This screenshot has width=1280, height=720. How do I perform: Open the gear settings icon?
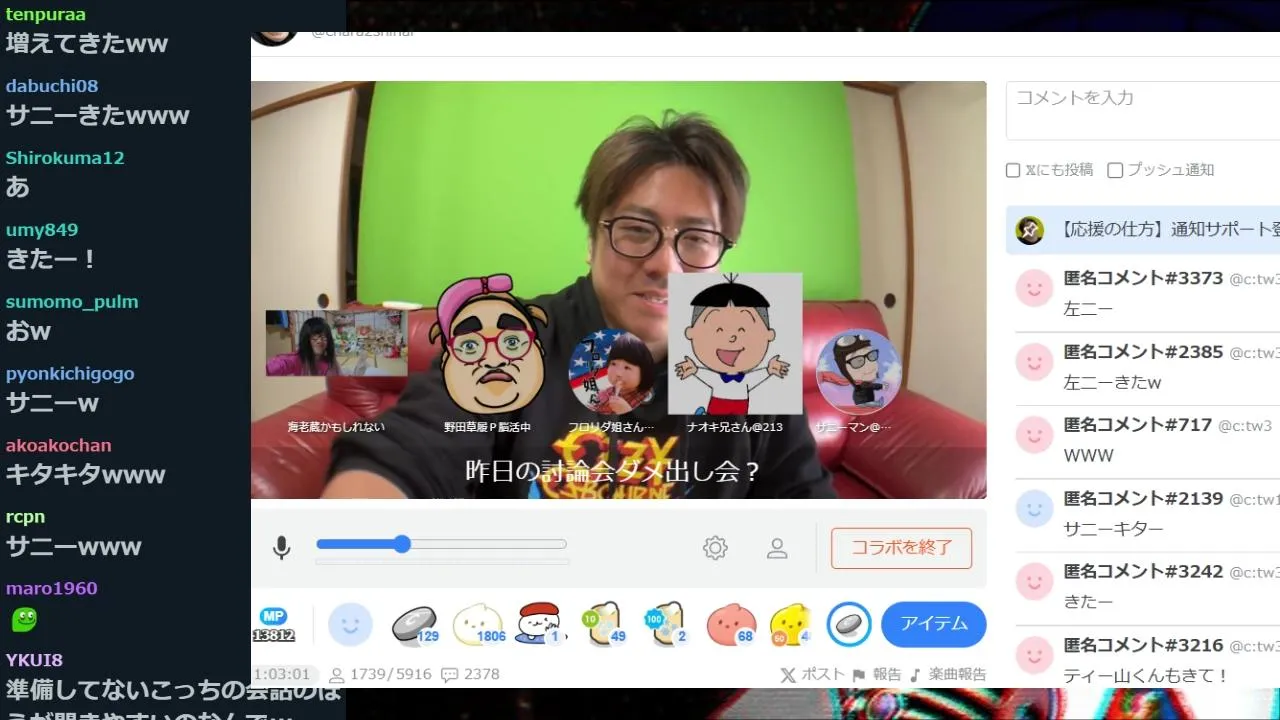coord(715,548)
